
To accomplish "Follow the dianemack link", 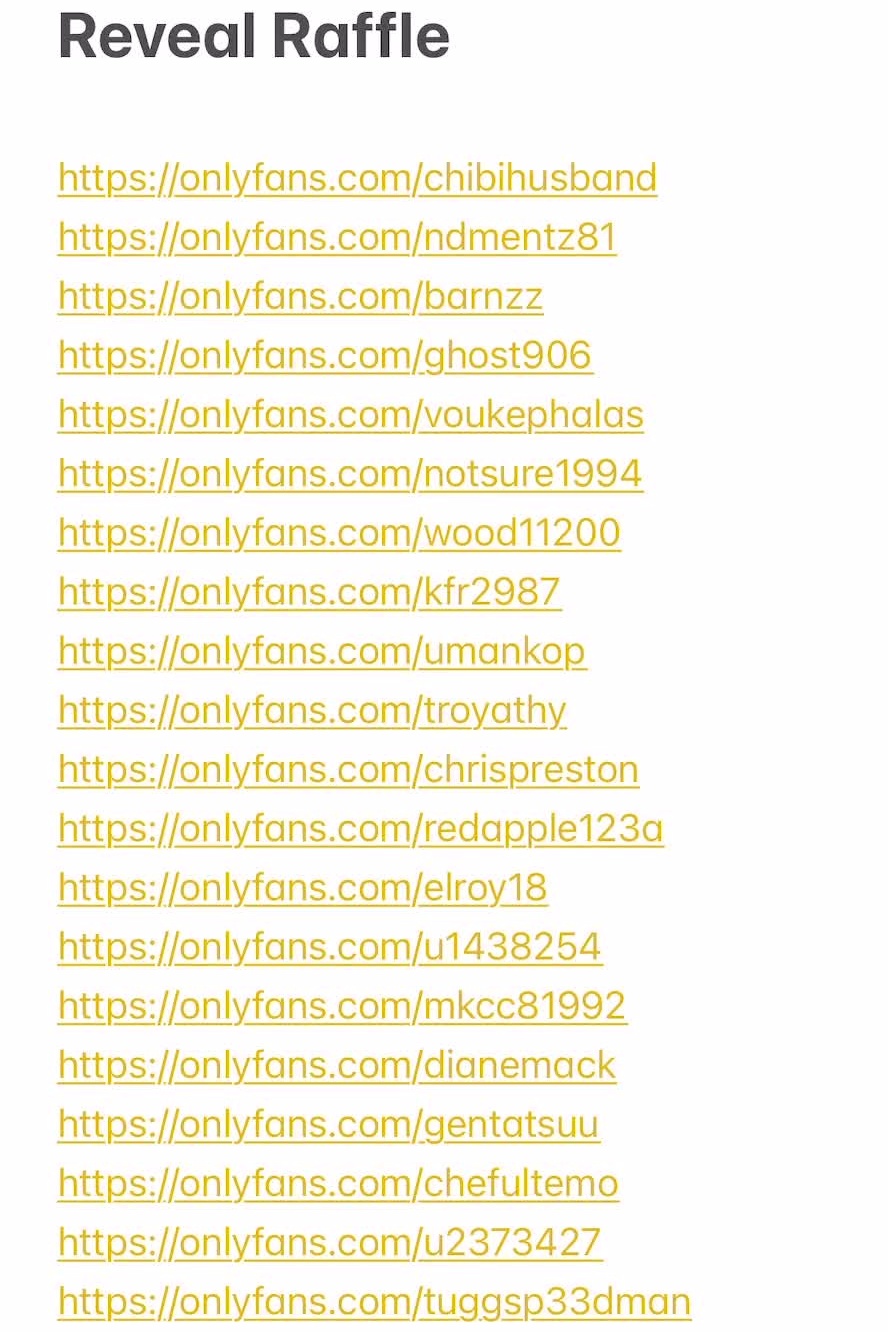I will pyautogui.click(x=337, y=1065).
